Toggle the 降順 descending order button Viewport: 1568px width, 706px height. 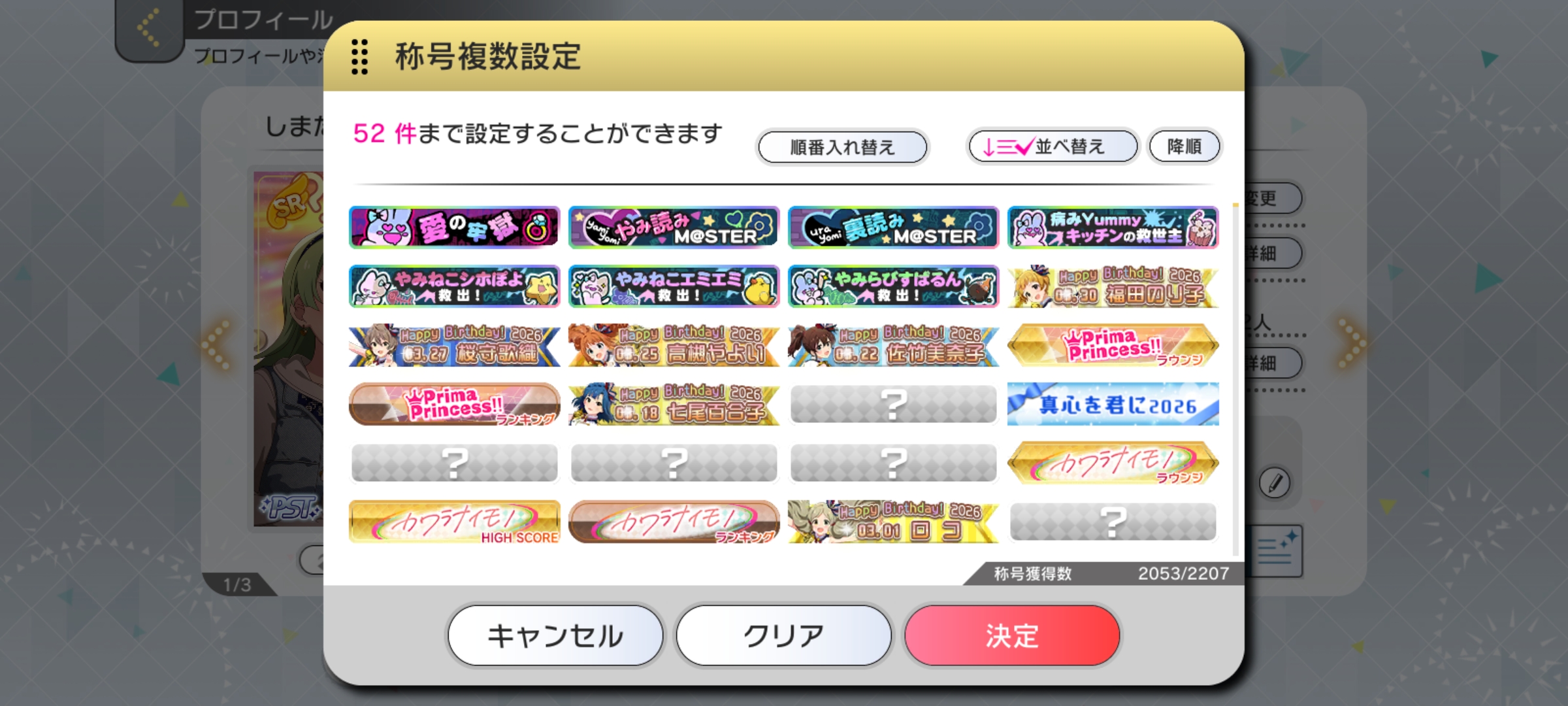[1184, 146]
